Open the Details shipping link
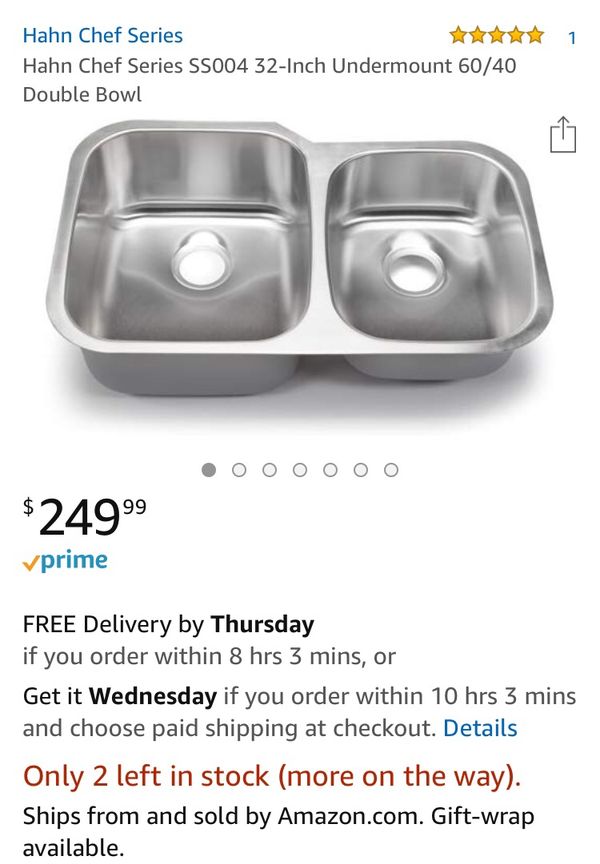The width and height of the screenshot is (600, 864). (480, 728)
